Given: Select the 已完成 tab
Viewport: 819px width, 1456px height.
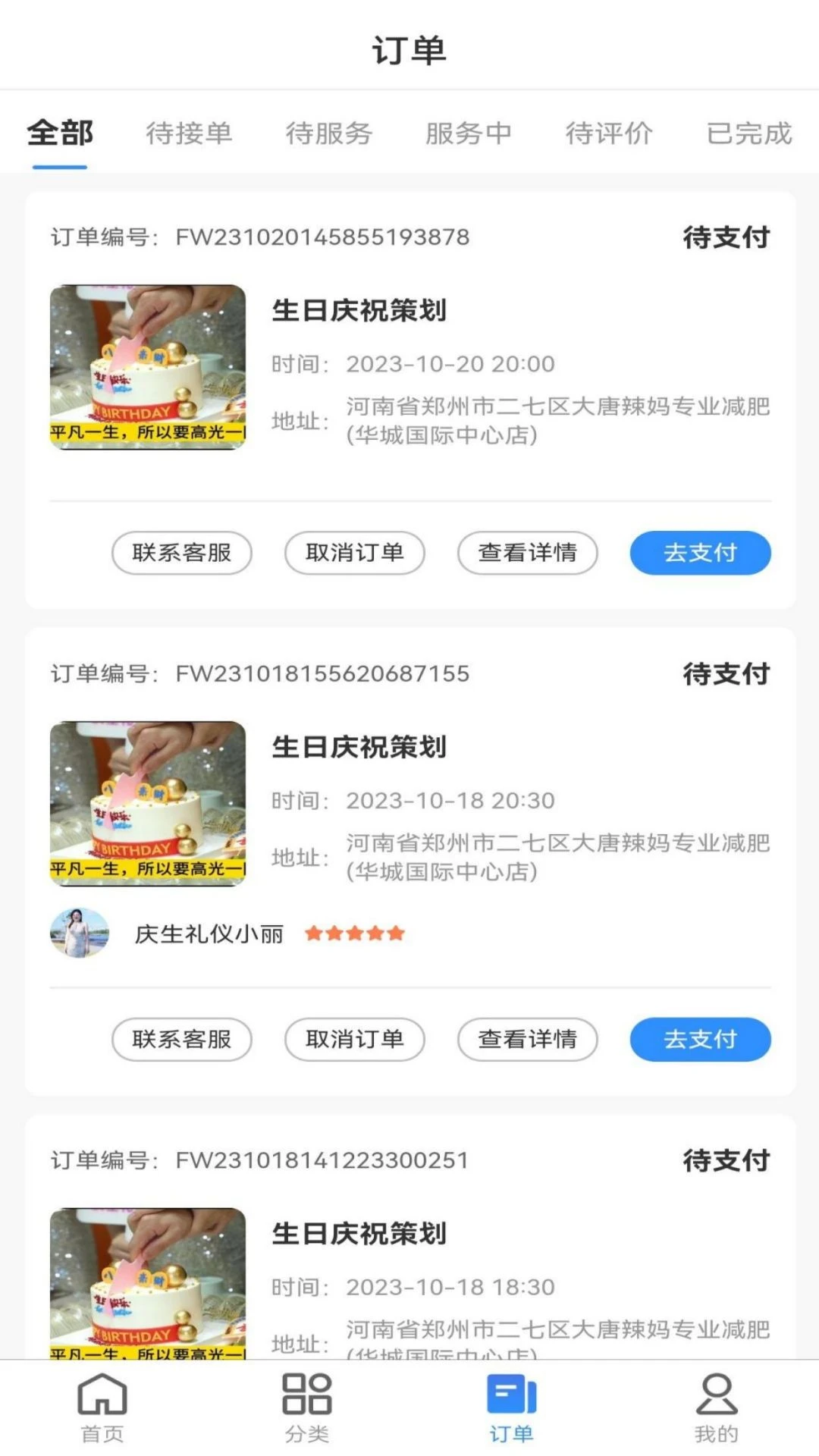Looking at the screenshot, I should (x=747, y=133).
